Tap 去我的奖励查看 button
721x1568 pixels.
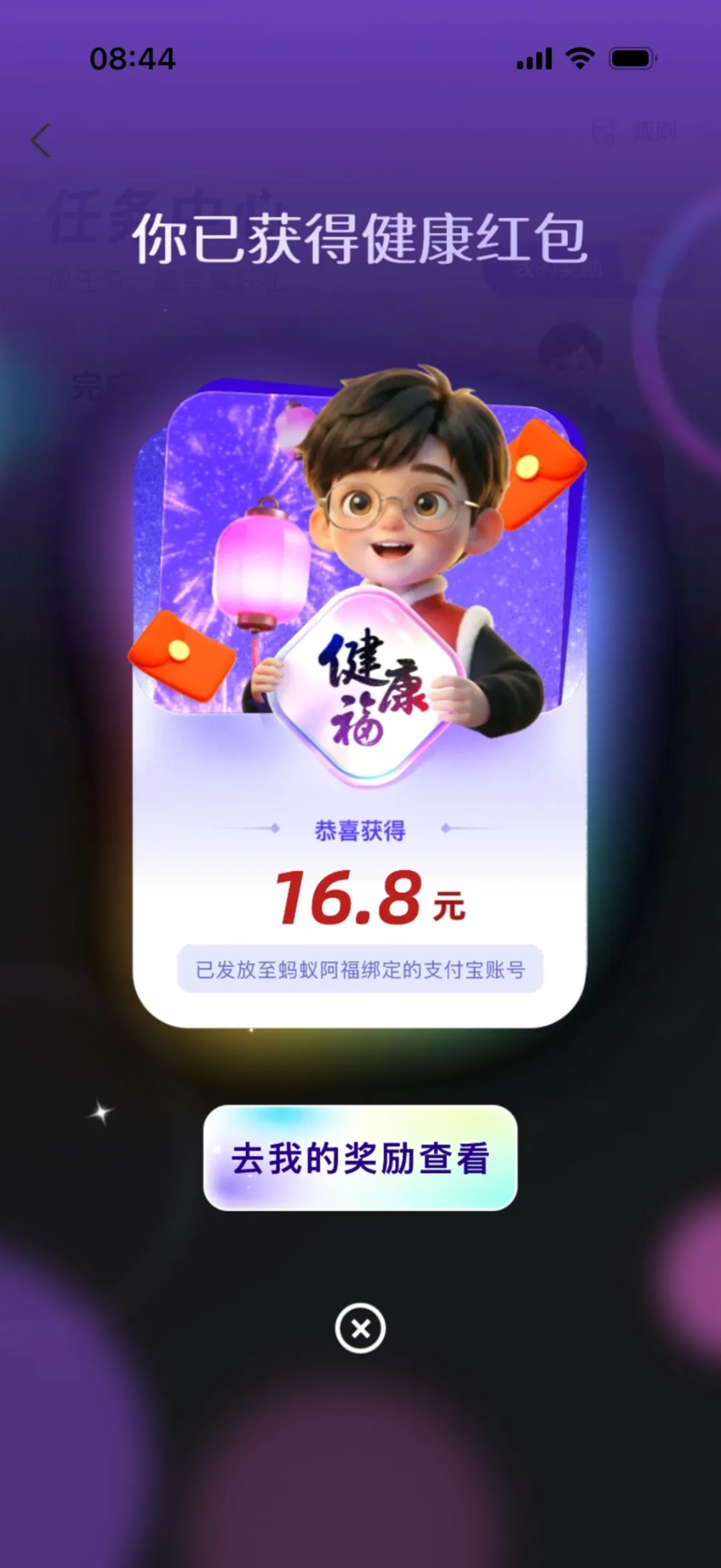360,1158
